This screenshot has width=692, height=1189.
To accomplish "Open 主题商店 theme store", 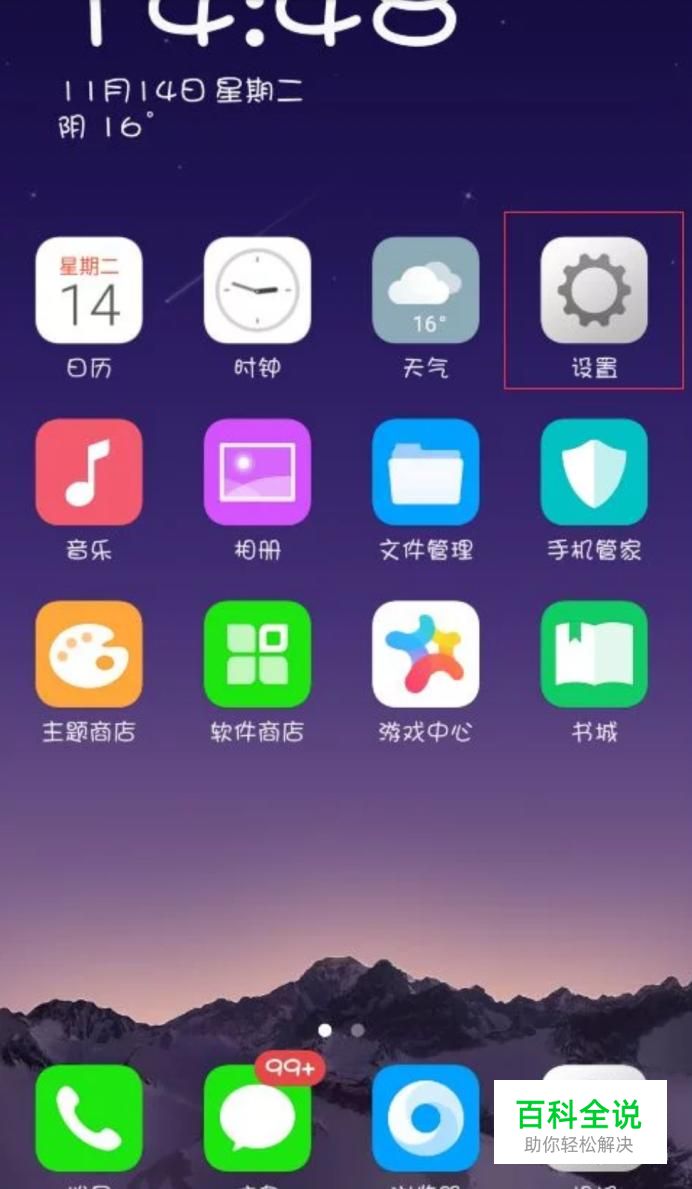I will (89, 654).
